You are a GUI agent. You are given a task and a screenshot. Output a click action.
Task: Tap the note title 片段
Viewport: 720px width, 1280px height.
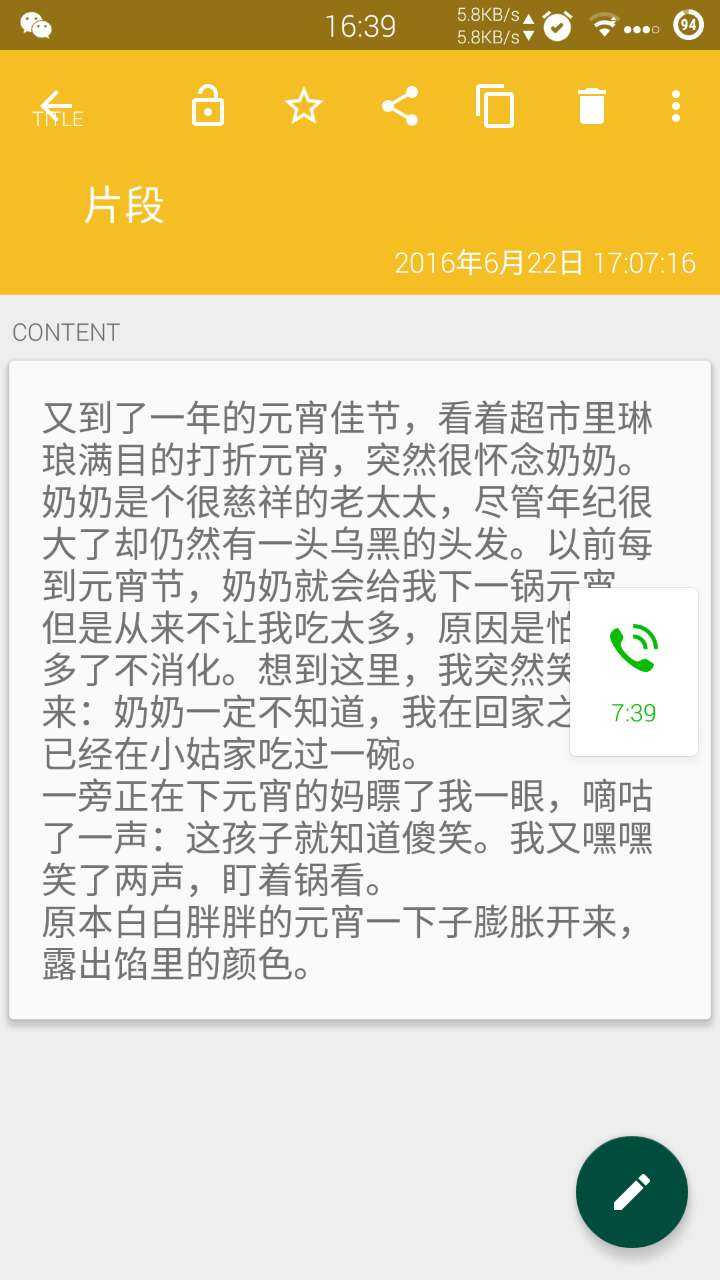pos(124,206)
